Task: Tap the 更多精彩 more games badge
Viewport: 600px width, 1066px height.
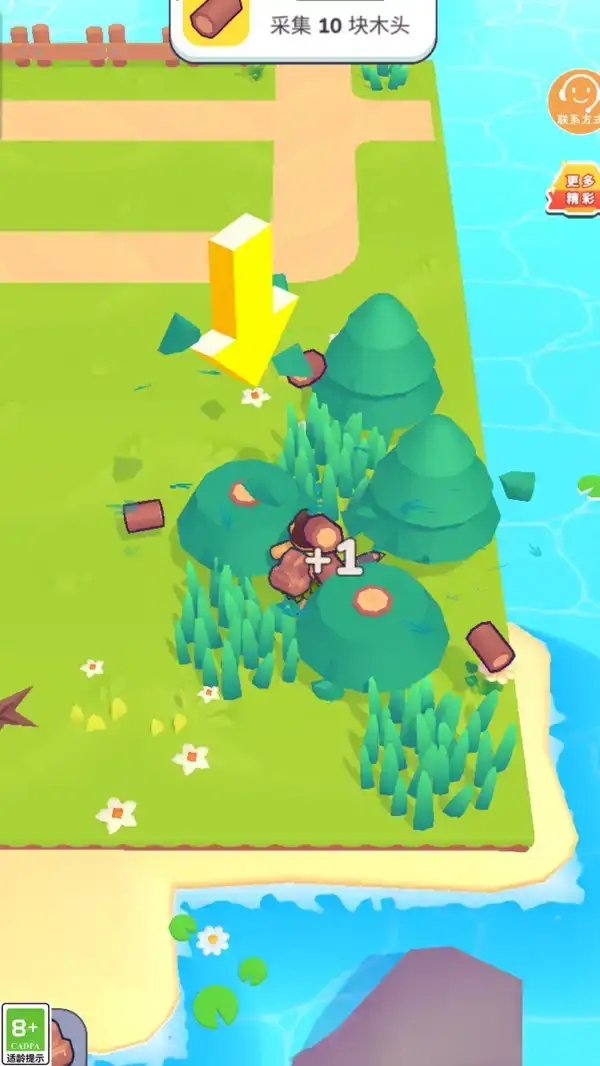Action: [x=577, y=190]
